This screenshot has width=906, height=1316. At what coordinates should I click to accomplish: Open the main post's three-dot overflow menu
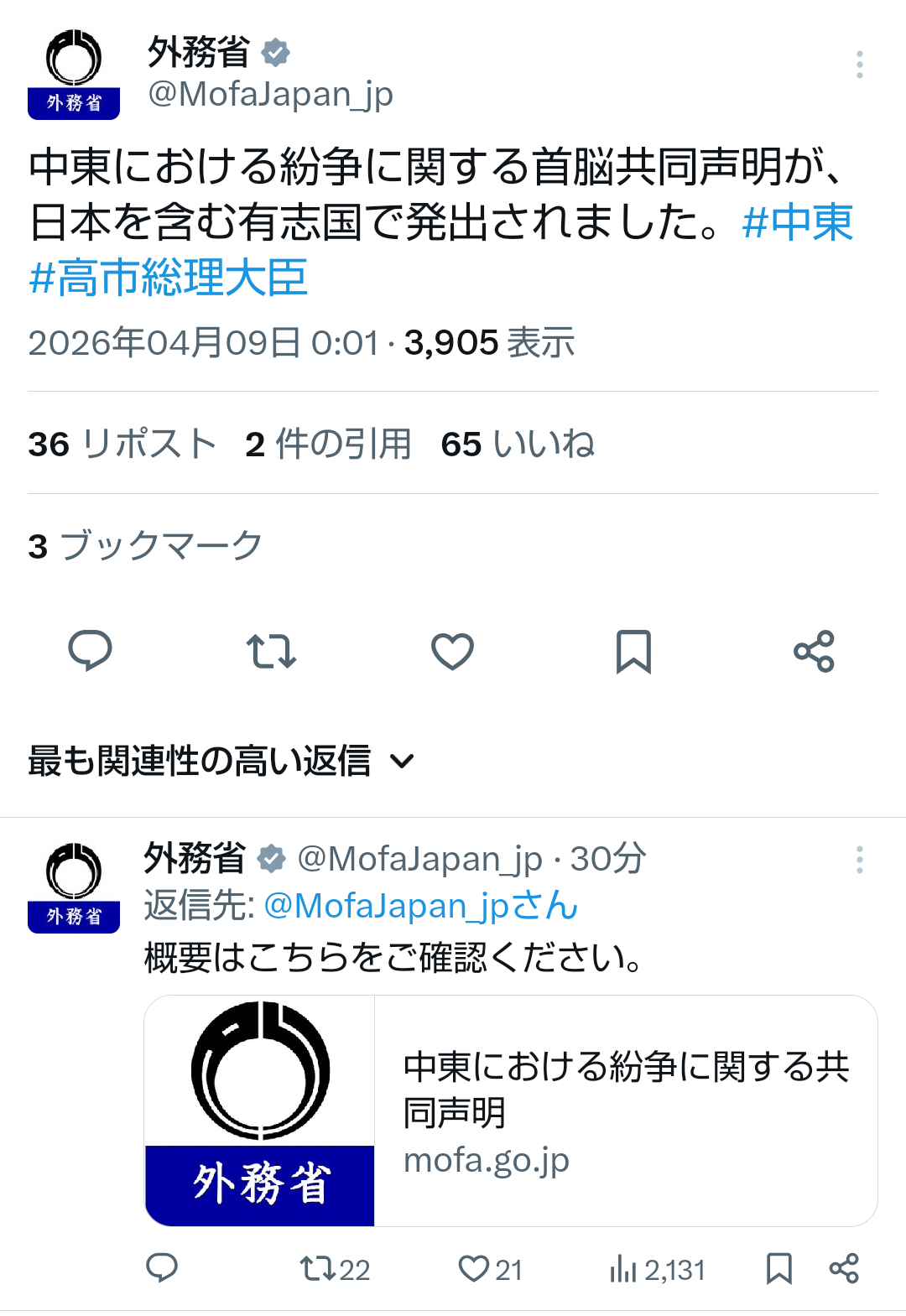tap(859, 65)
